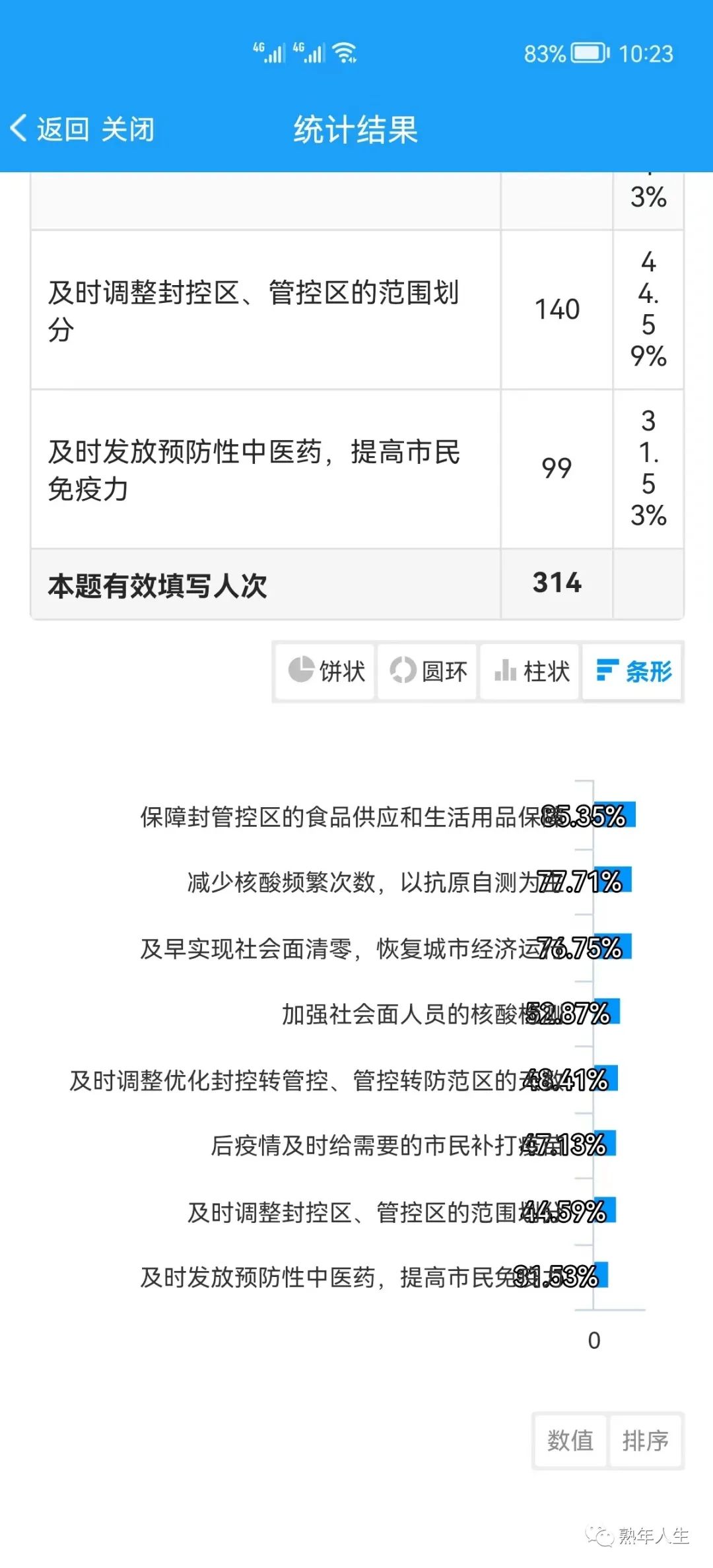Image resolution: width=713 pixels, height=1568 pixels.
Task: Choose the 条形 bar chart option
Action: (x=632, y=671)
